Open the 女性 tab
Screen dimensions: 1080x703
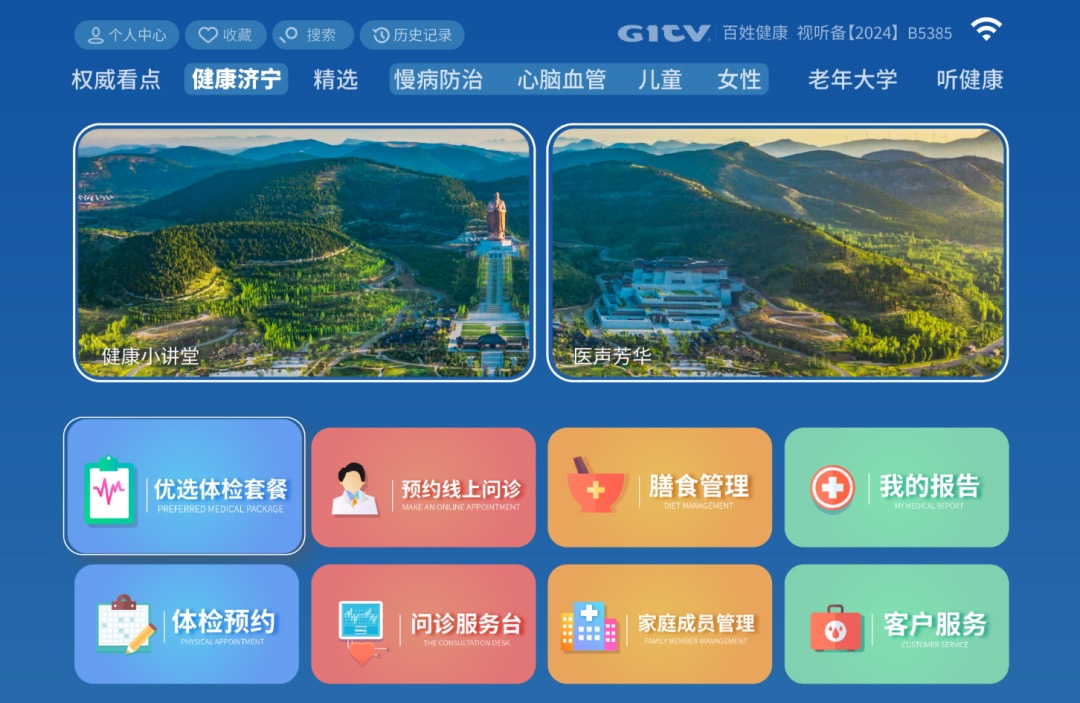tap(739, 80)
